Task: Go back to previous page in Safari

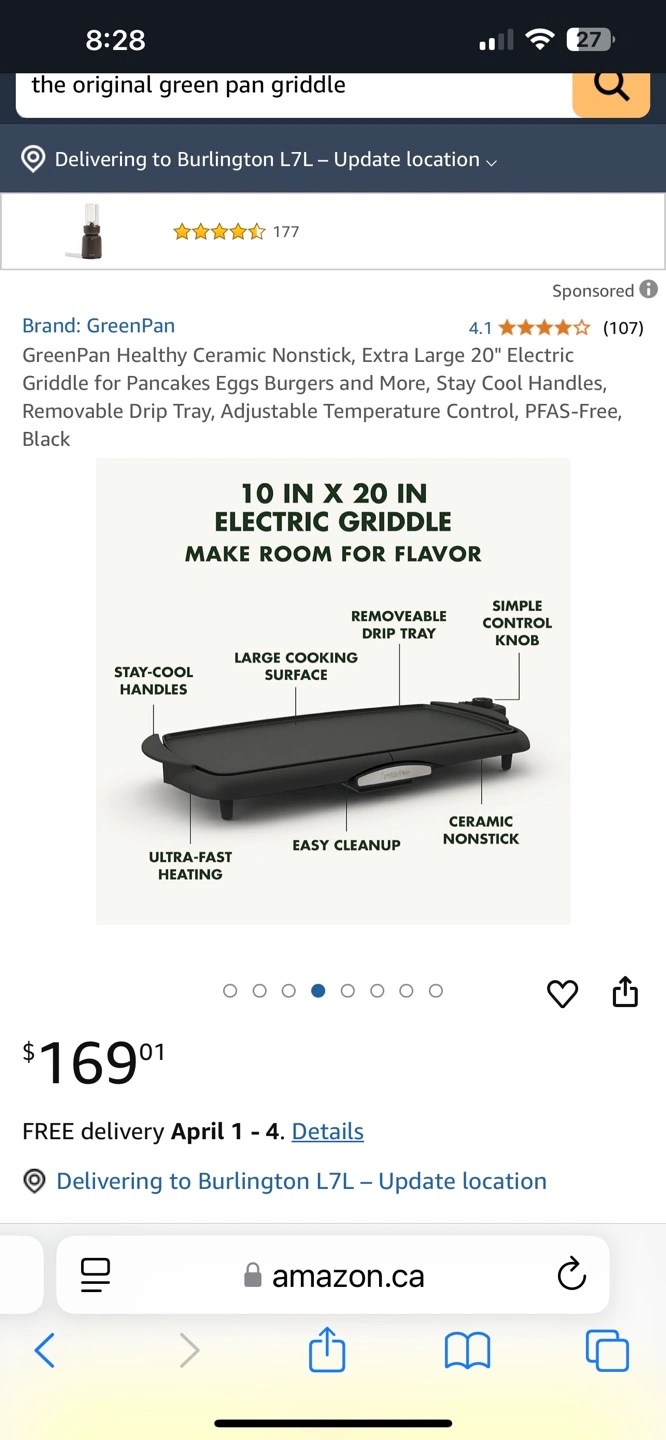Action: tap(45, 1351)
